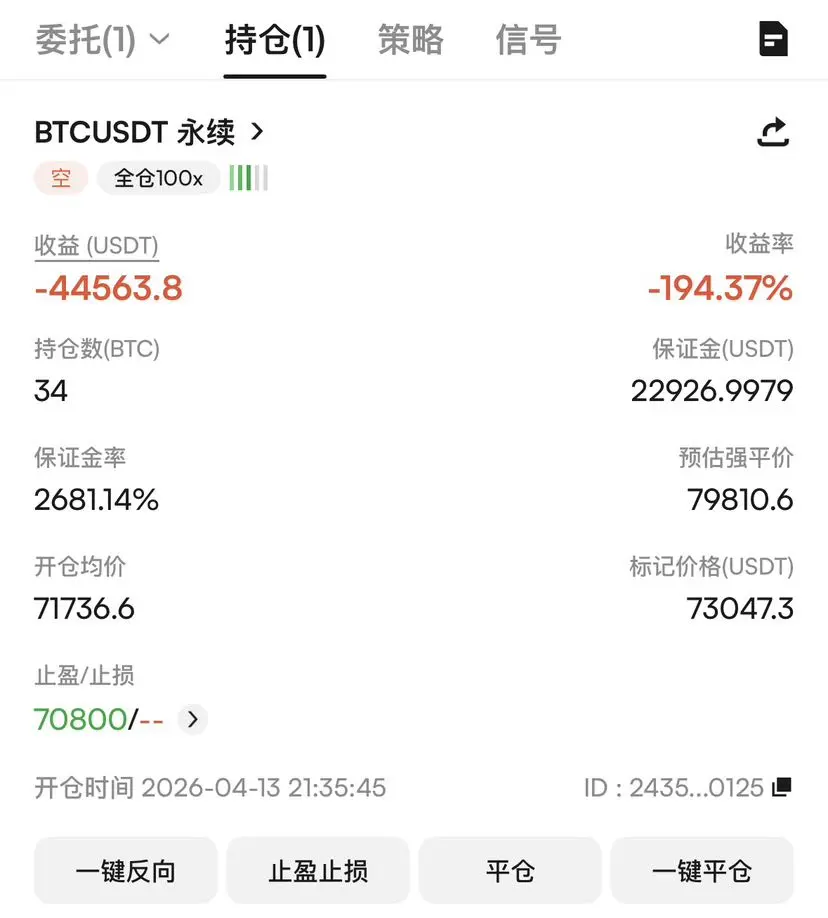Open the order history document icon
Image resolution: width=828 pixels, height=918 pixels.
pos(773,40)
